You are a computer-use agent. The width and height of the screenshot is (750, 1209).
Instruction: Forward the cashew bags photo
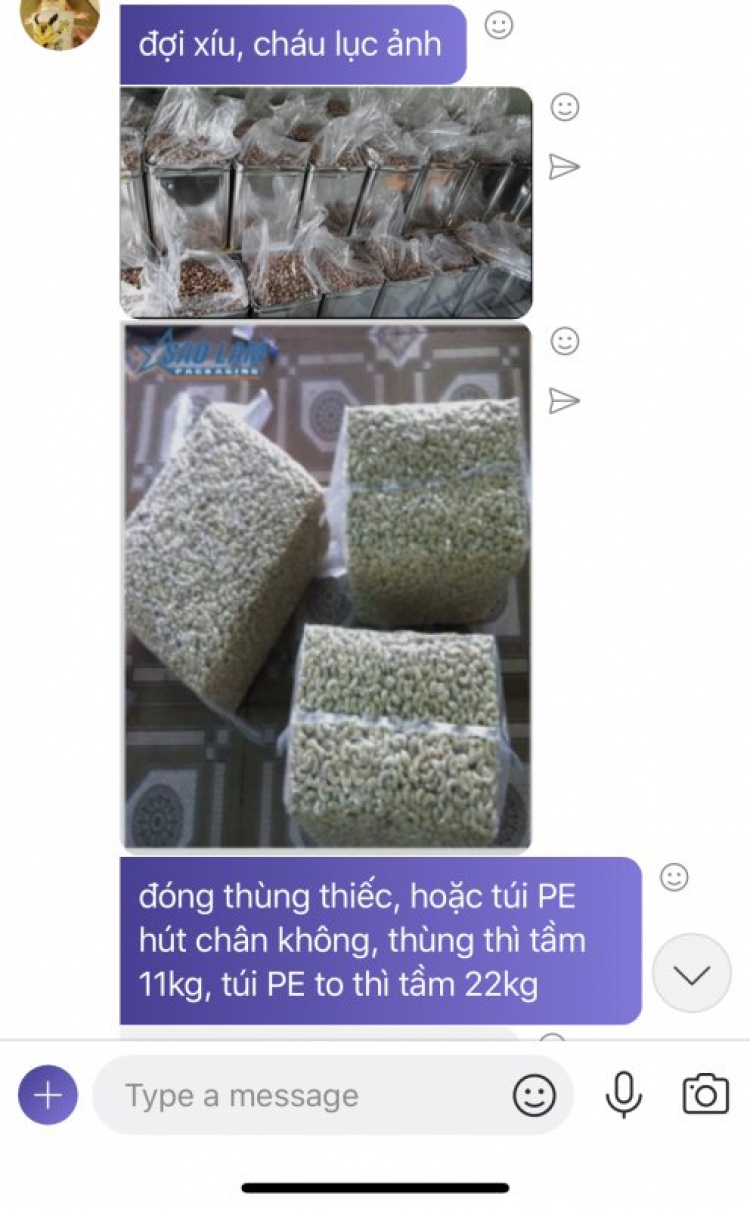click(564, 402)
